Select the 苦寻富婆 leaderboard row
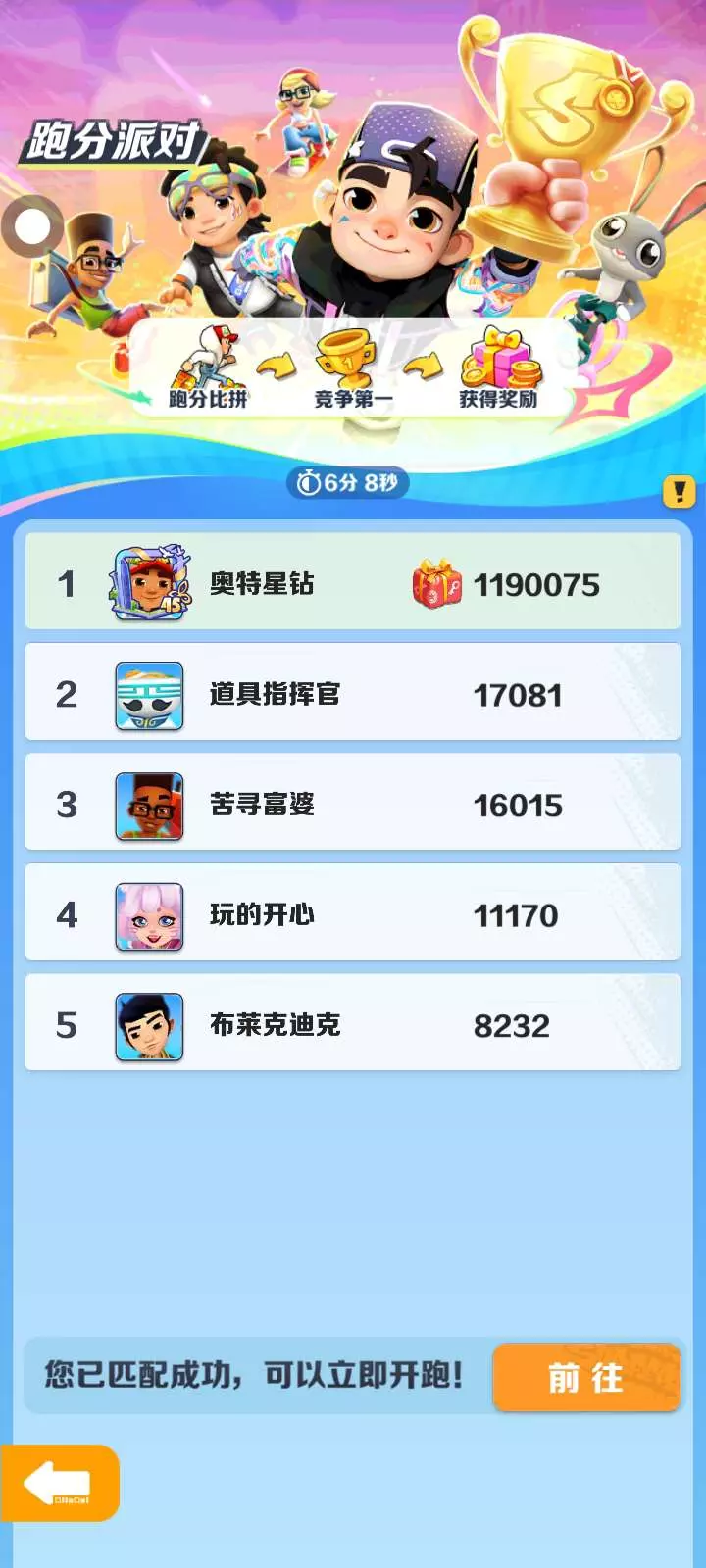Image resolution: width=706 pixels, height=1568 pixels. [352, 803]
